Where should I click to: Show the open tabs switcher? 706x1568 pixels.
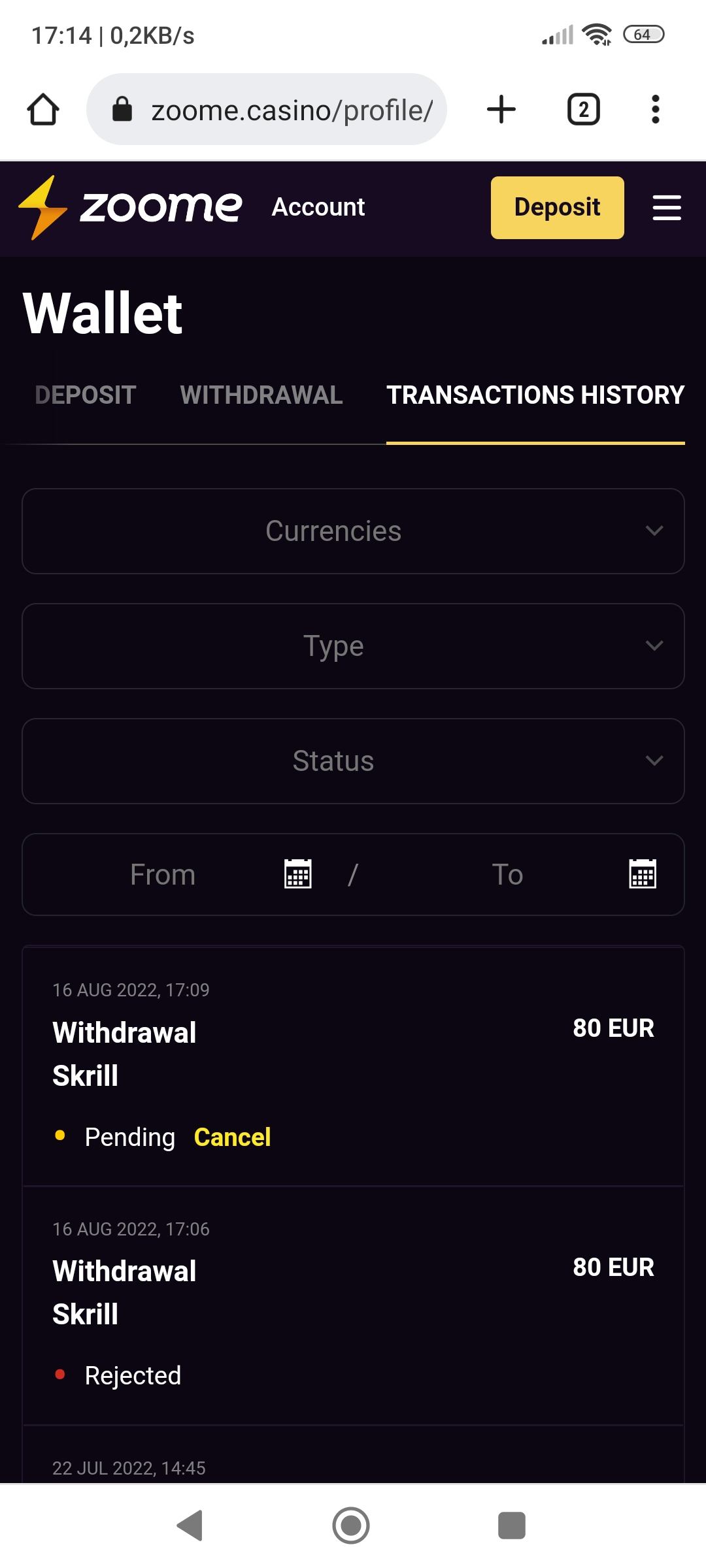[x=583, y=110]
